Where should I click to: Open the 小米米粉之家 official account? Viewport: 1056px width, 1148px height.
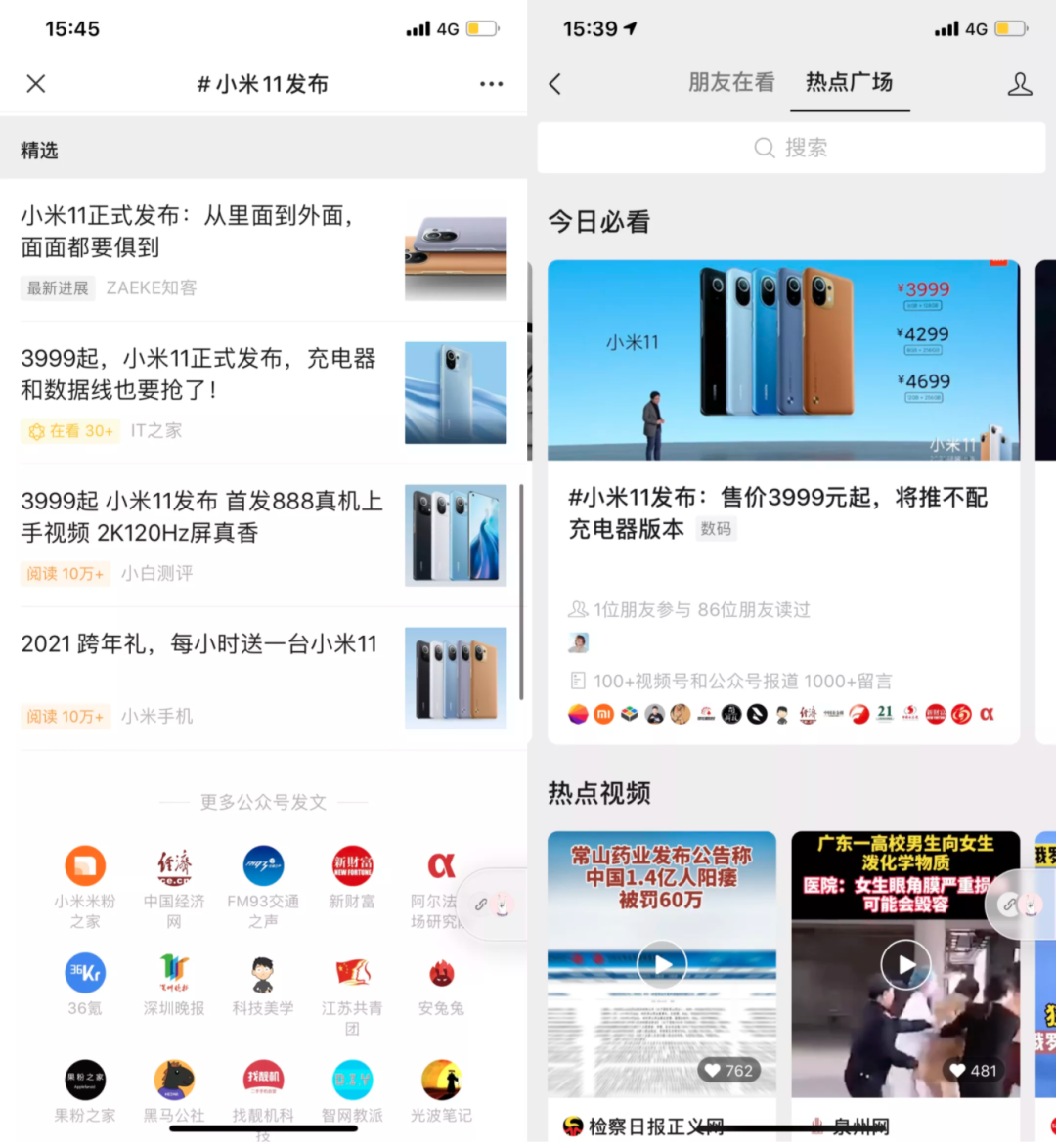[85, 868]
